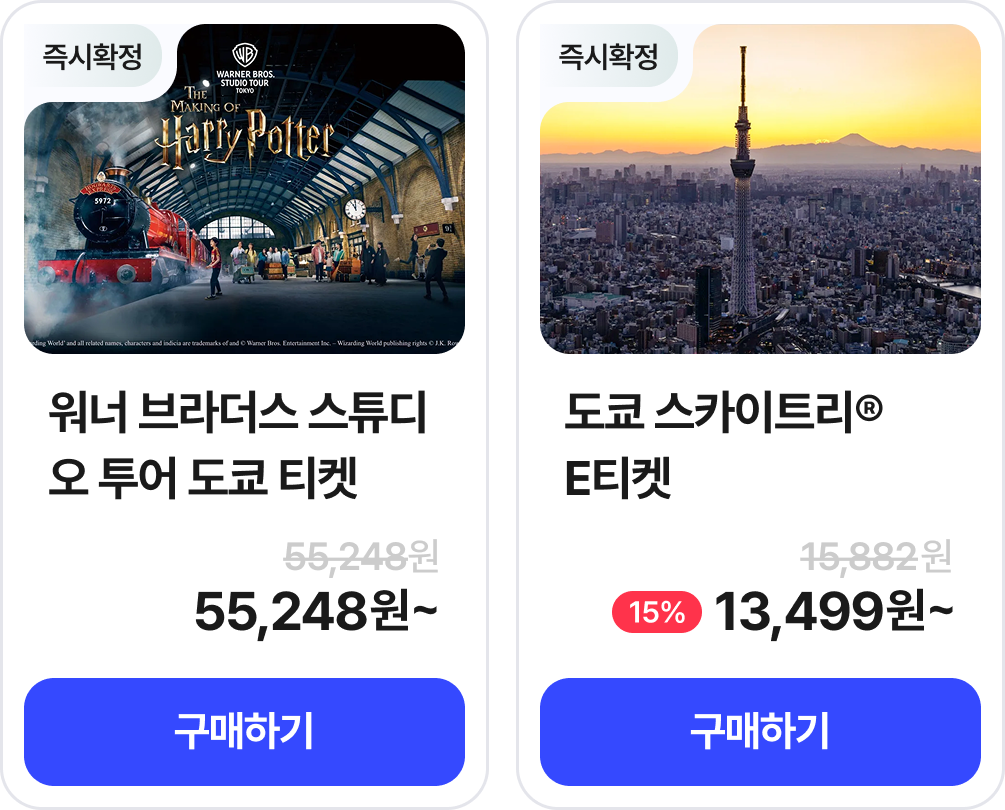This screenshot has width=1005, height=810.
Task: Open the 도쿄 스카이트리 E티켓 card
Action: coord(760,440)
